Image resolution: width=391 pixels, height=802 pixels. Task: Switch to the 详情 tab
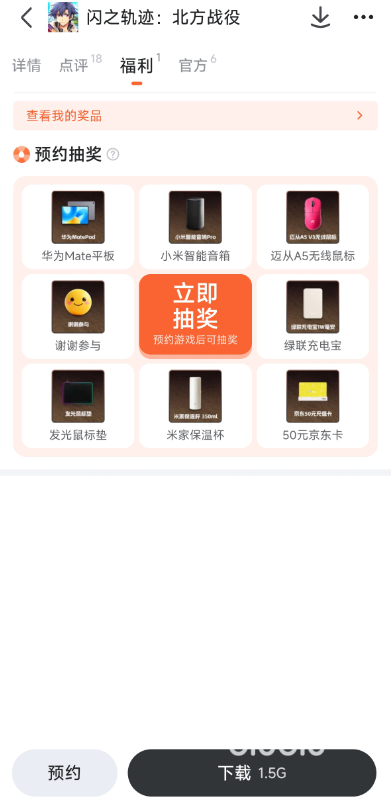(x=27, y=65)
